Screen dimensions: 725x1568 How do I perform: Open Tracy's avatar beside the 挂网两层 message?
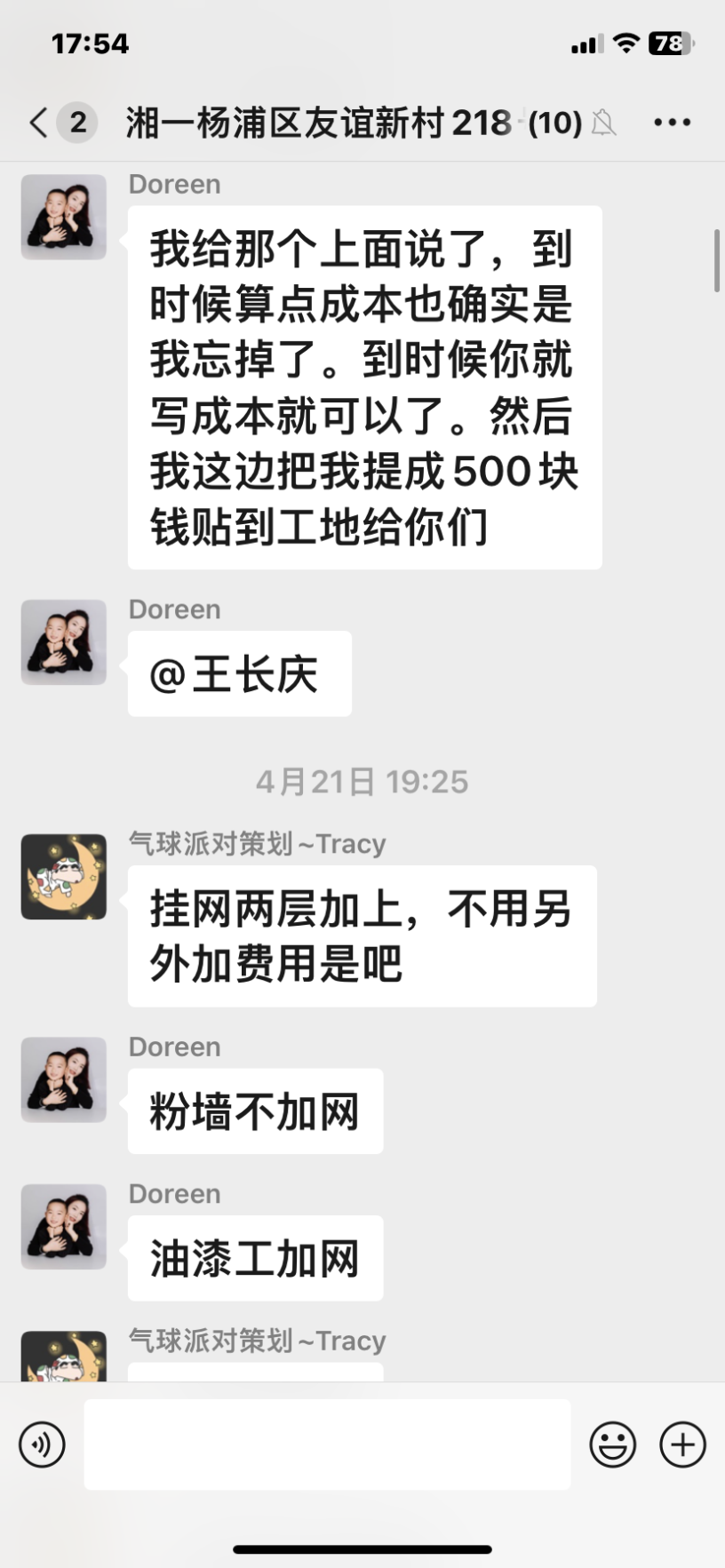pyautogui.click(x=64, y=876)
